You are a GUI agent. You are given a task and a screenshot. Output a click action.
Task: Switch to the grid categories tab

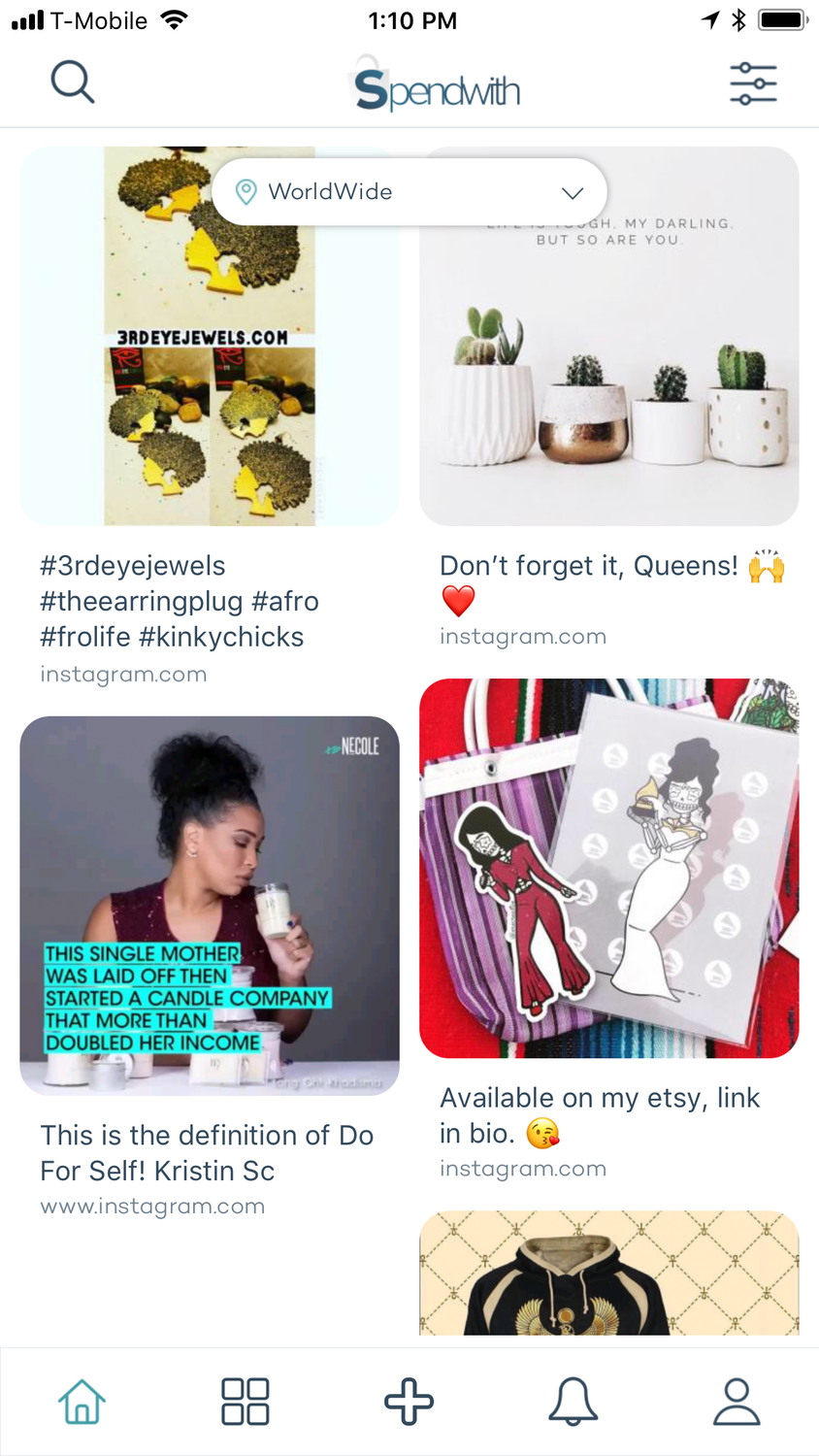[246, 1402]
